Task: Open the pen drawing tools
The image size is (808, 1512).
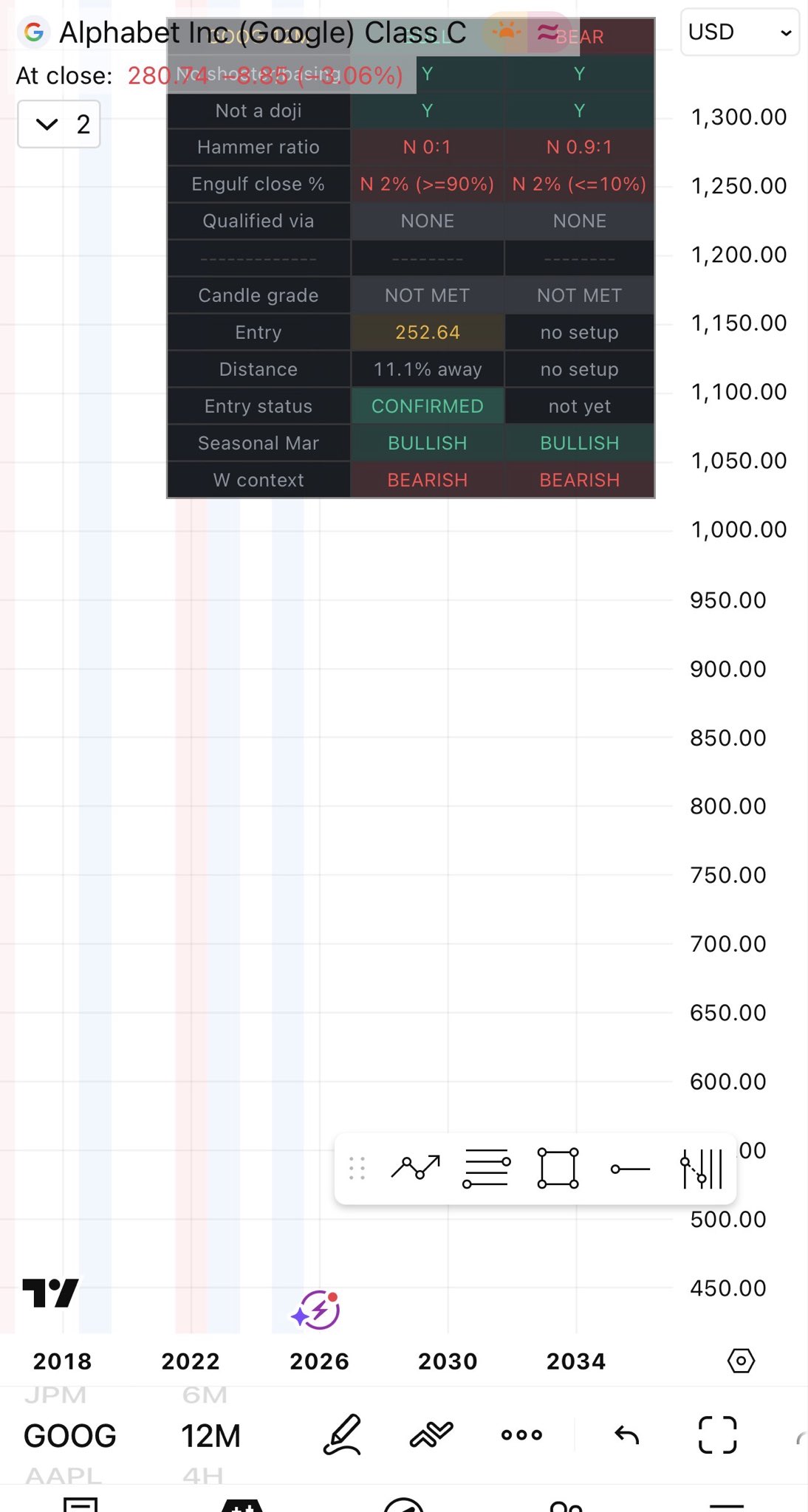Action: pyautogui.click(x=342, y=1434)
